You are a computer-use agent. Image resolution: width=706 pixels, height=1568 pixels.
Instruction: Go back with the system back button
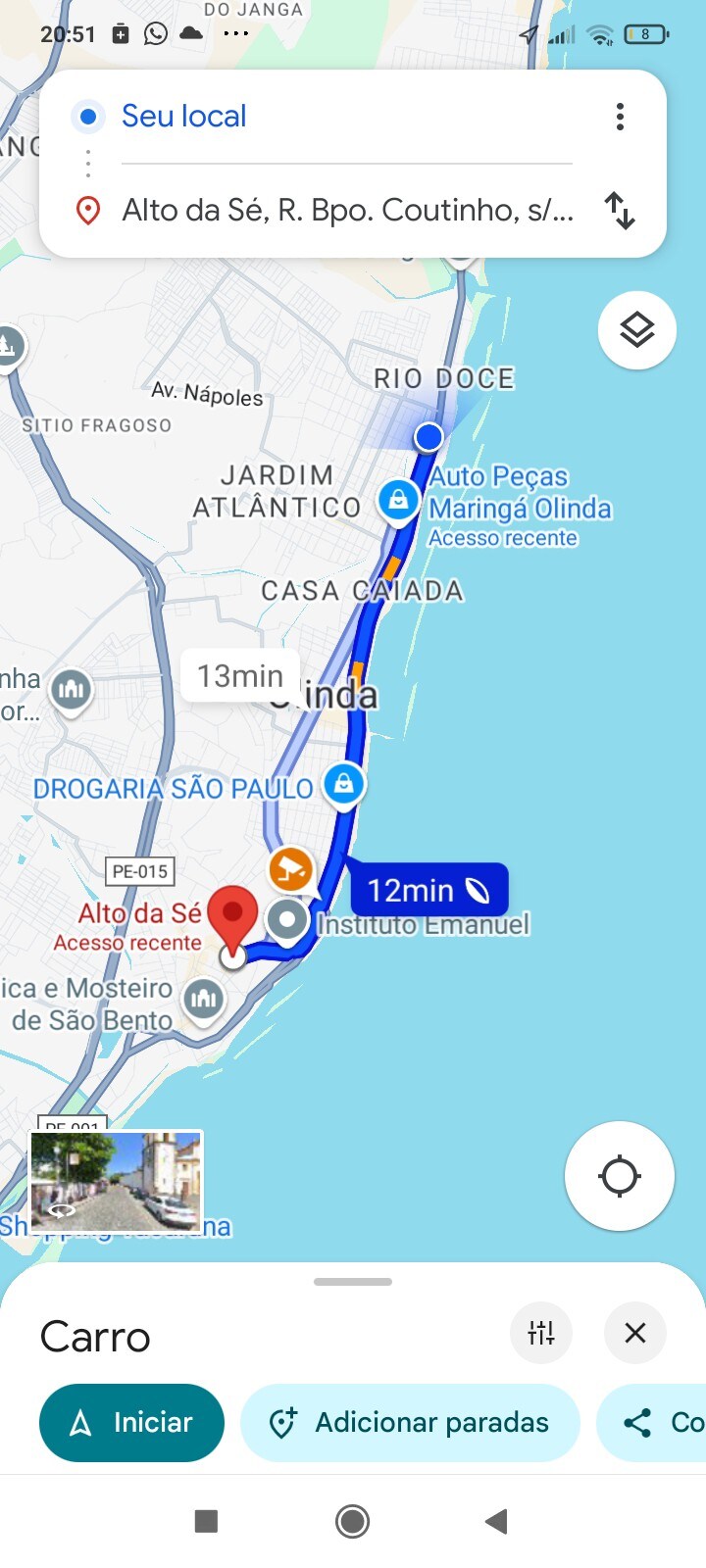[x=496, y=1521]
